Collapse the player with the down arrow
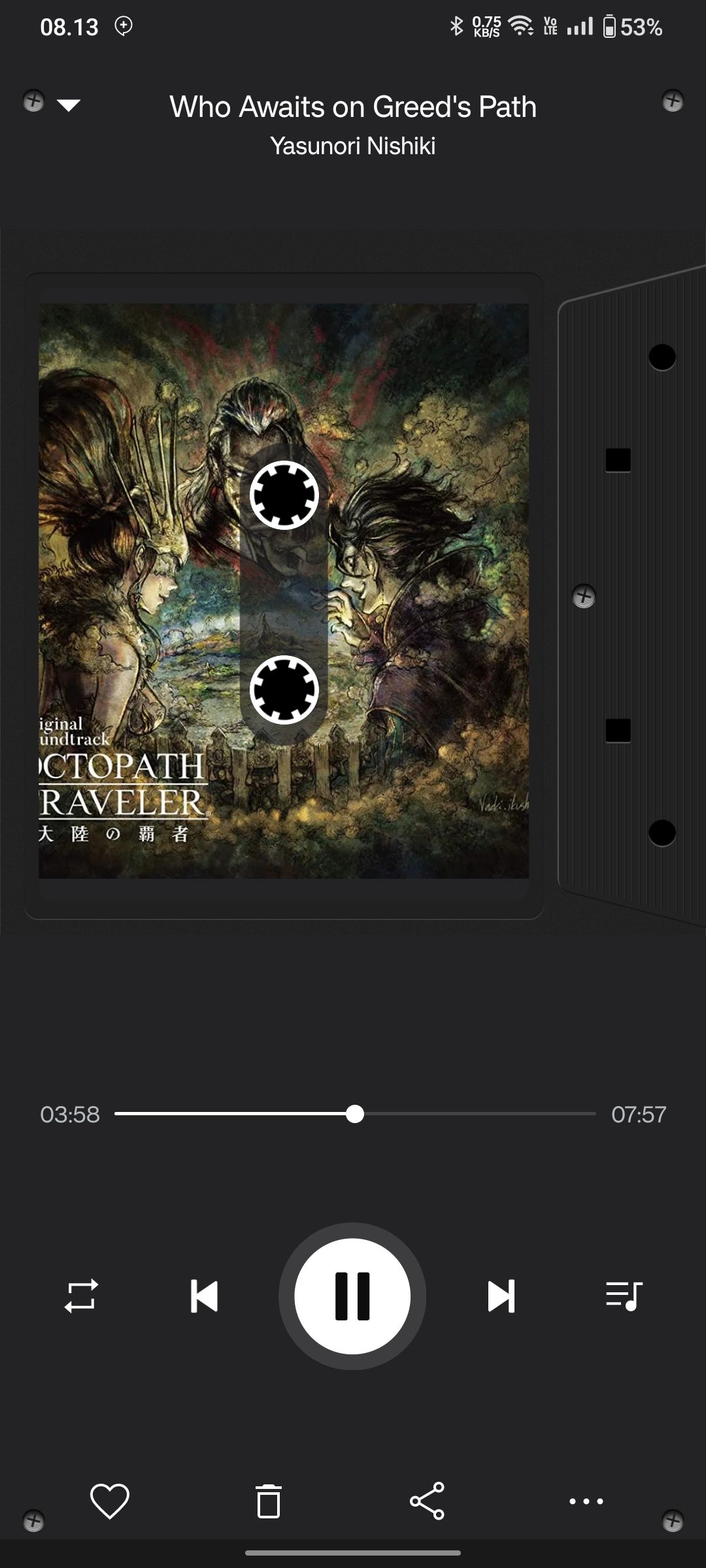 click(69, 105)
